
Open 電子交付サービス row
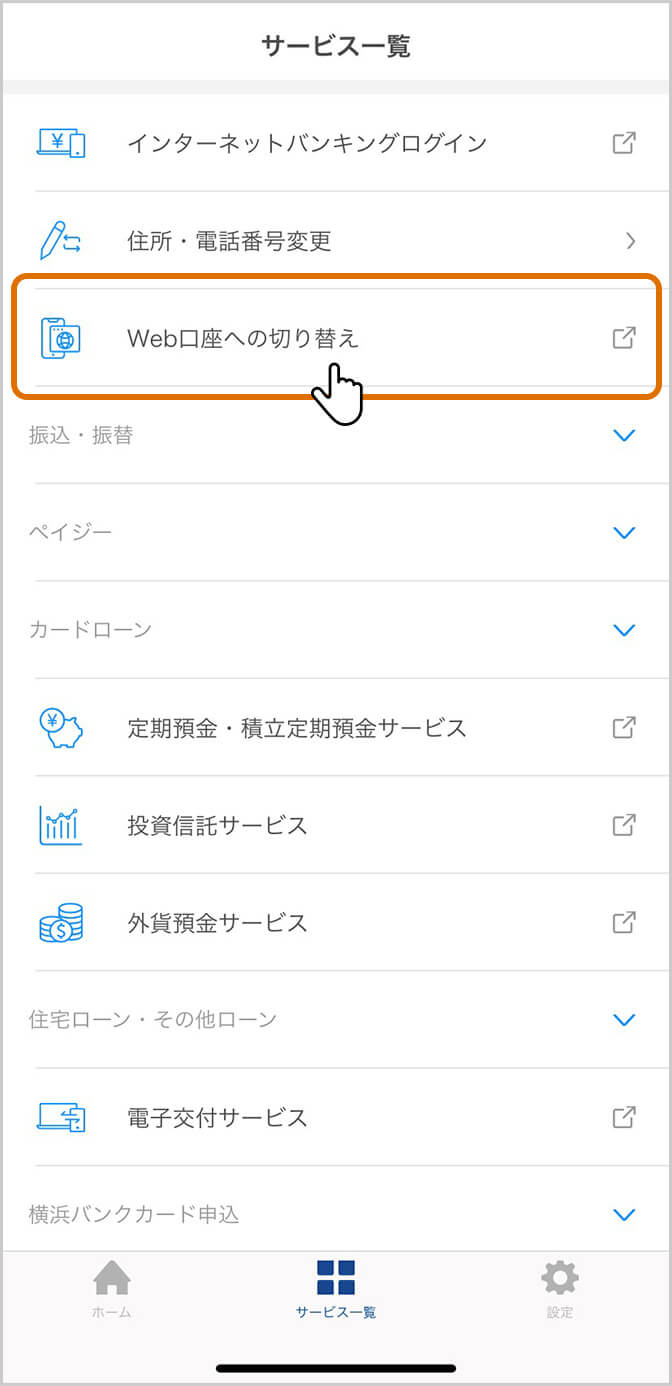tap(336, 1117)
